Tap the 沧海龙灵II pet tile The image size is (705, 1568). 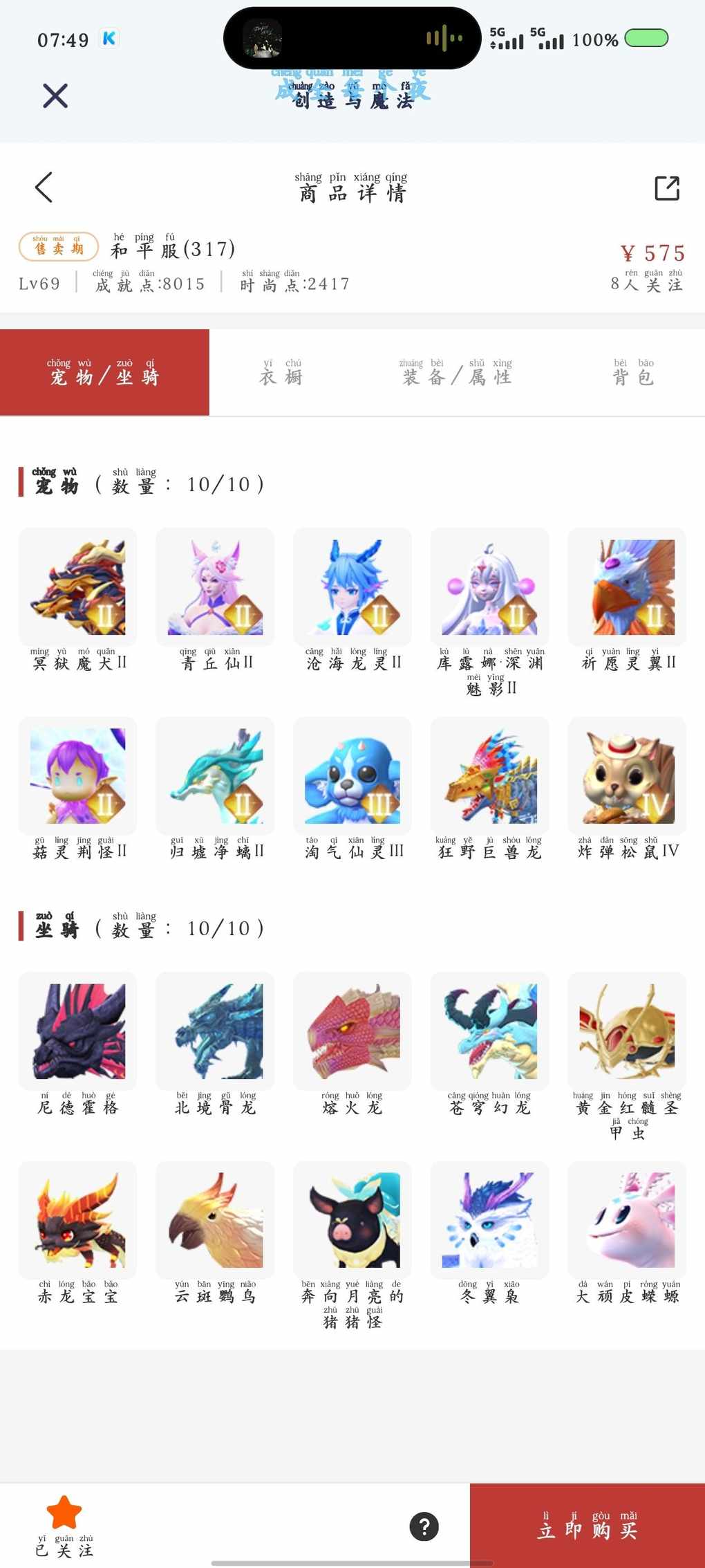click(352, 587)
